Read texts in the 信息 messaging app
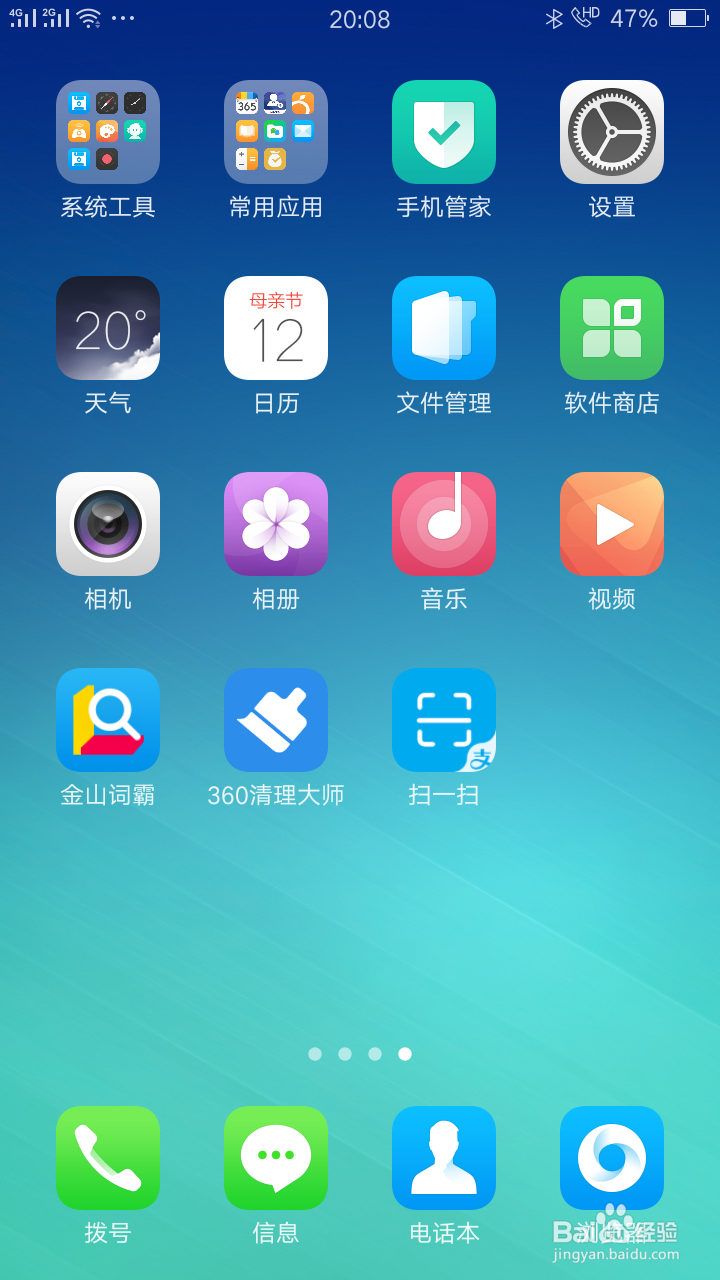720x1280 pixels. pos(276,1158)
